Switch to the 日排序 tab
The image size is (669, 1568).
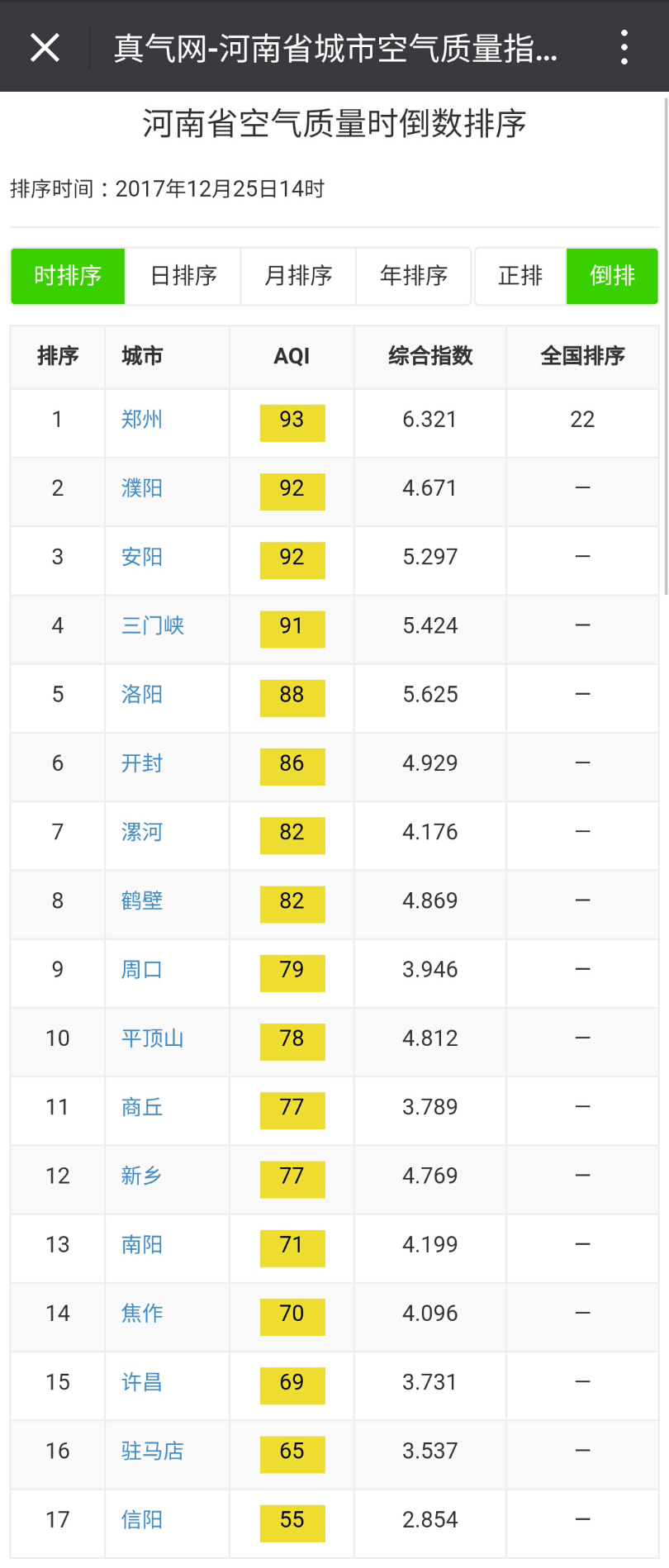click(x=183, y=276)
